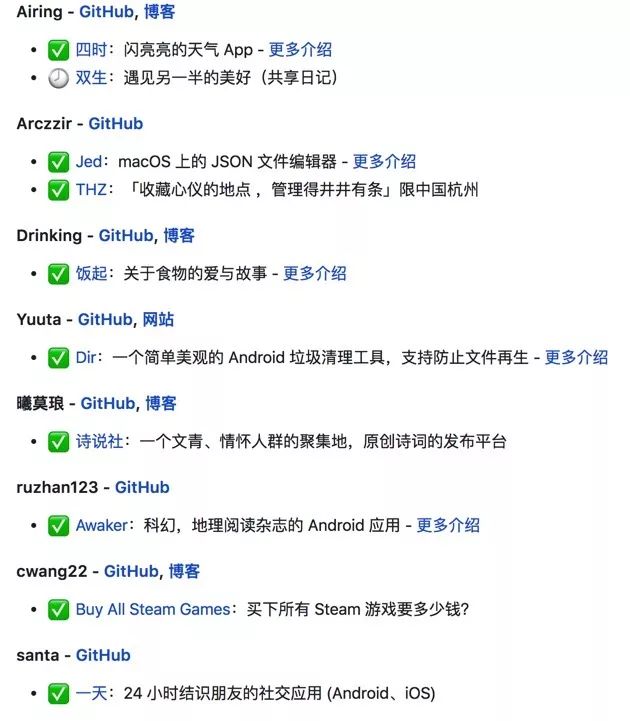Visit Yuuta's 网站 link
Screen dimensions: 630x721
click(158, 320)
